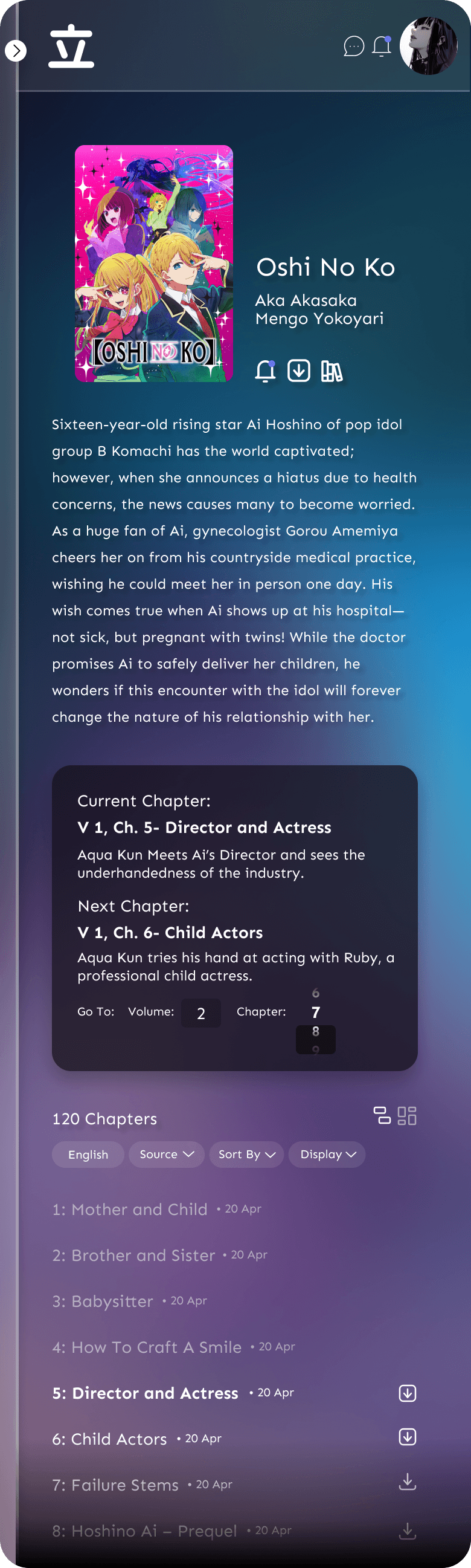Download chapter 5: Director and Actress

[407, 1393]
